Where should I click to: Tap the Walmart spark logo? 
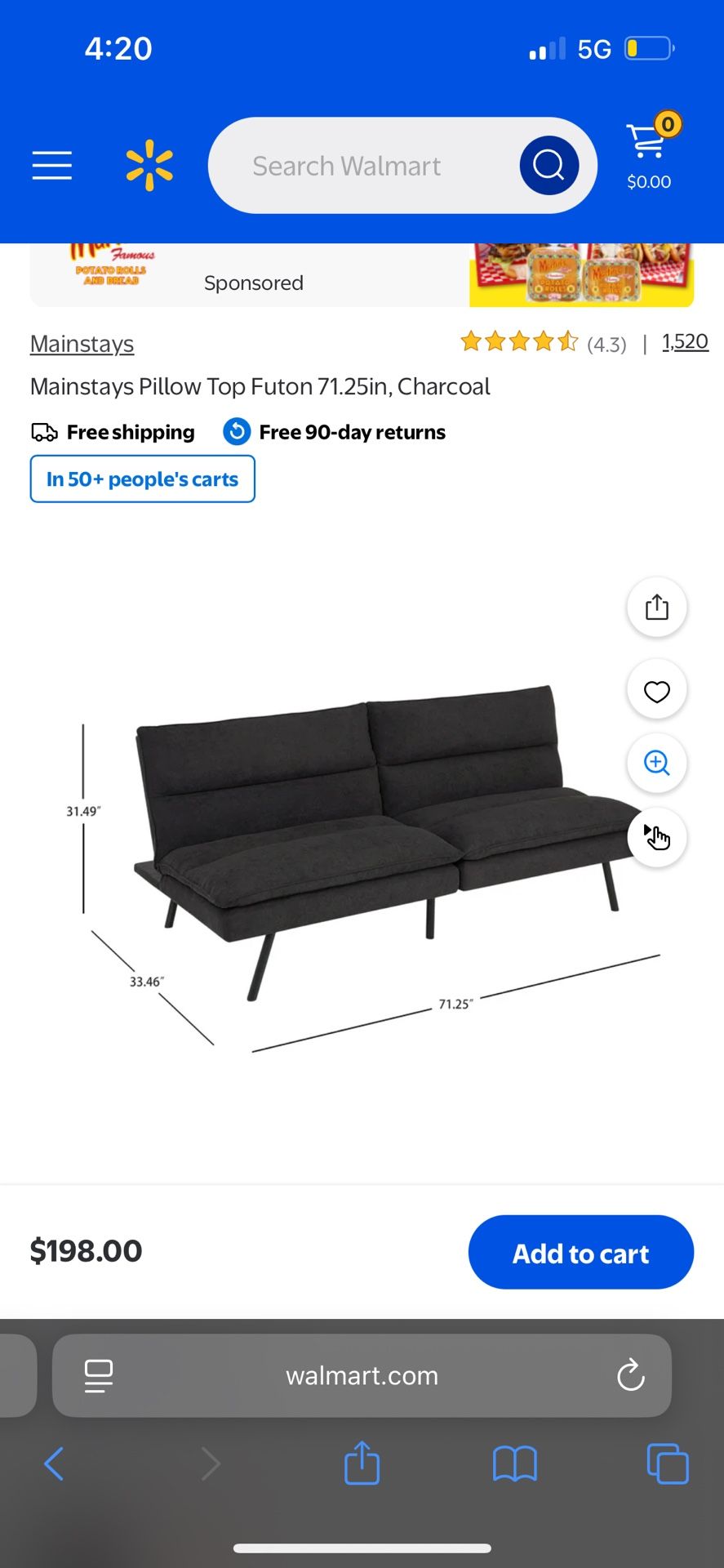pos(151,163)
